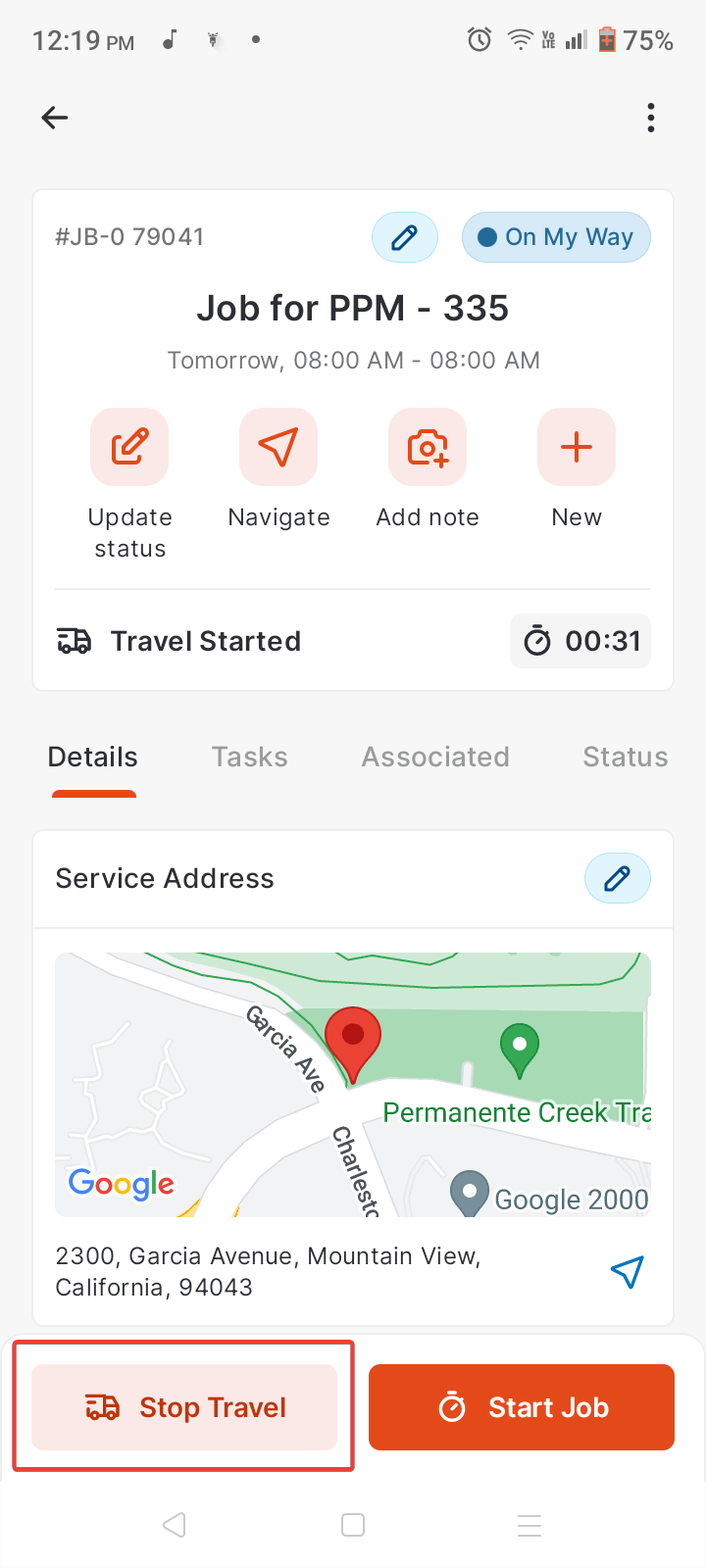Start Job with the orange button
This screenshot has height=1568, width=706.
click(522, 1407)
